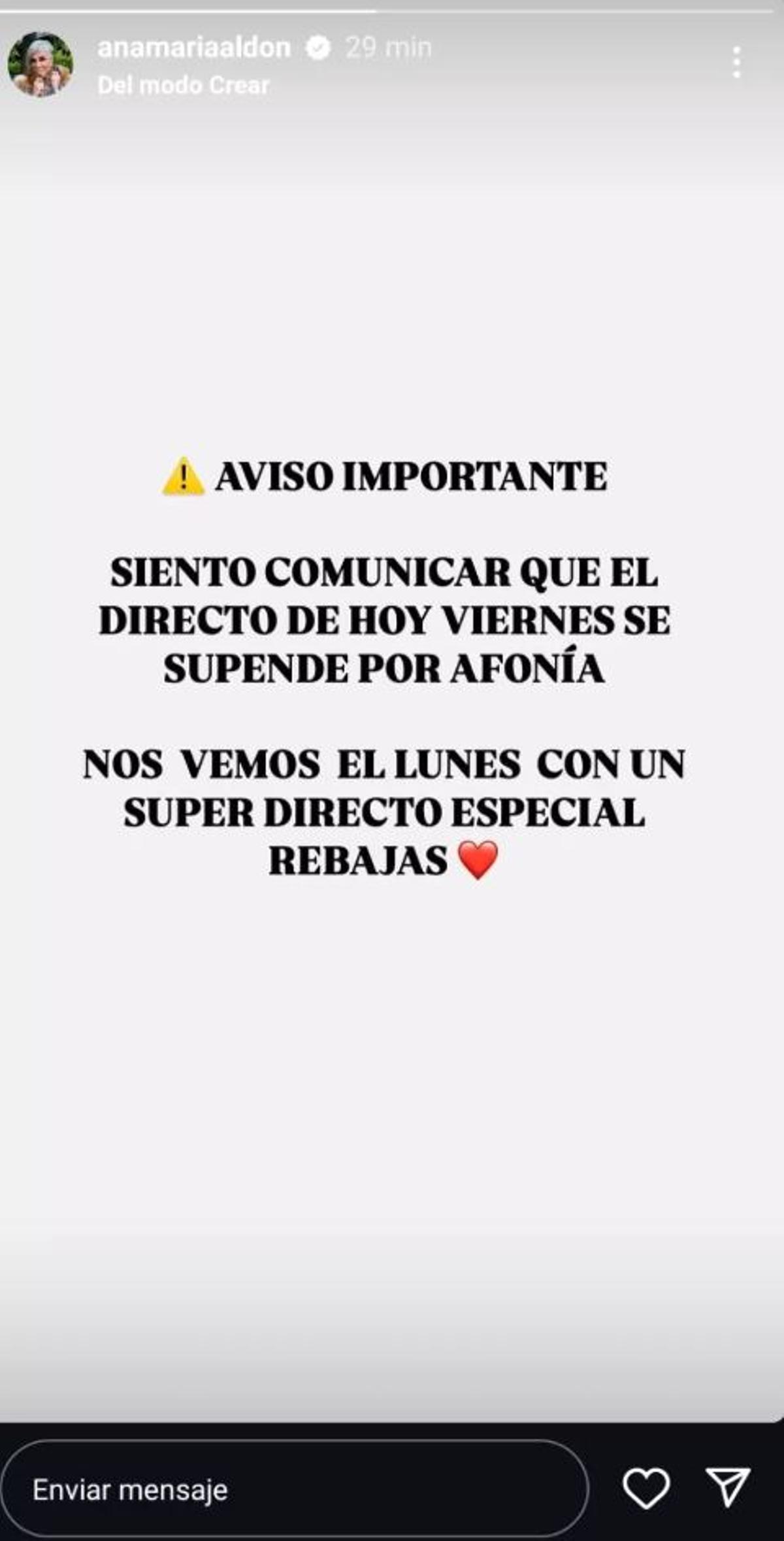Visit anamariaaldon's profile link

coord(199,47)
